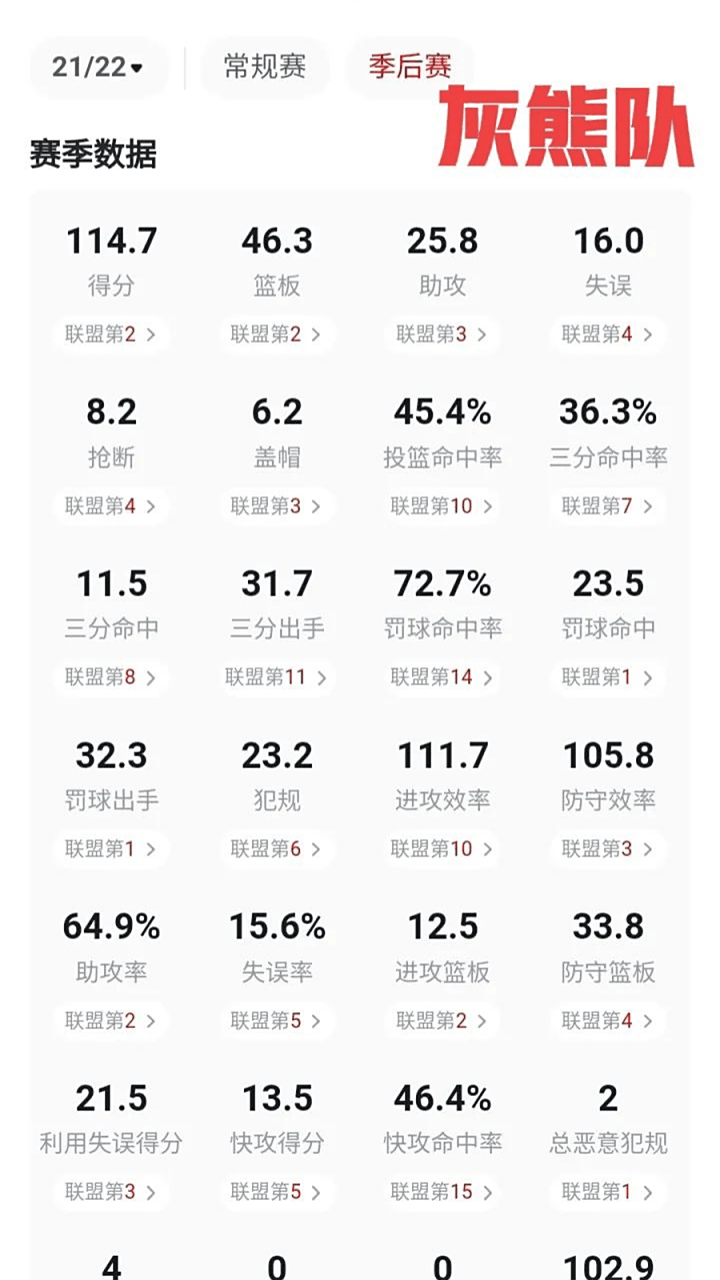View league rank for 罚球出手
Image resolution: width=720 pixels, height=1280 pixels.
click(x=111, y=849)
